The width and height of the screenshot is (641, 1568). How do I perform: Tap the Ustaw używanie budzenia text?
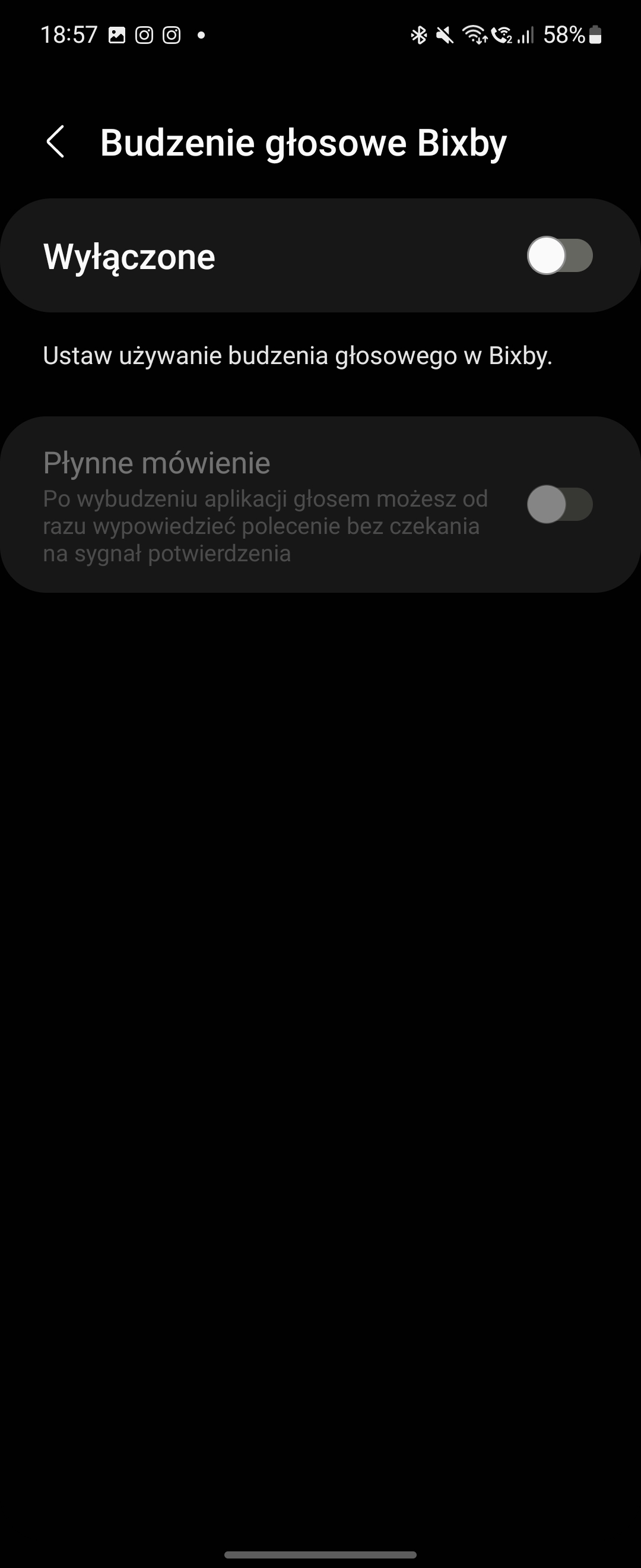(297, 356)
